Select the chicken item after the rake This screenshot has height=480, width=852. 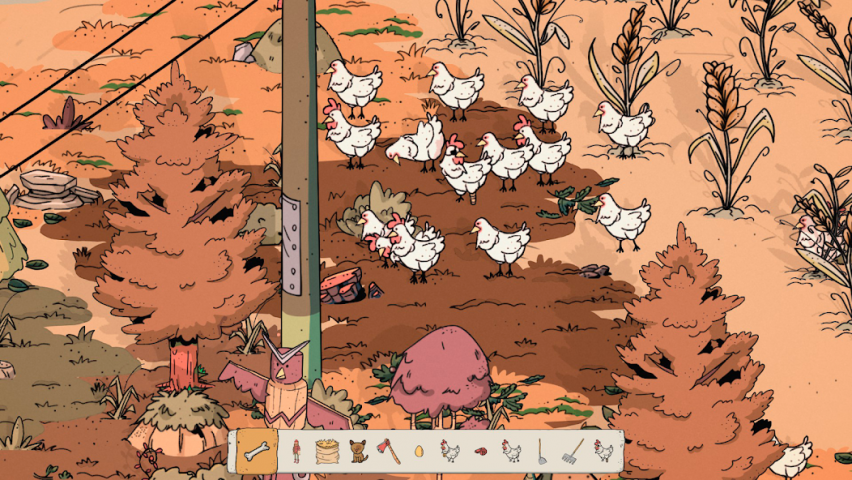(x=603, y=451)
